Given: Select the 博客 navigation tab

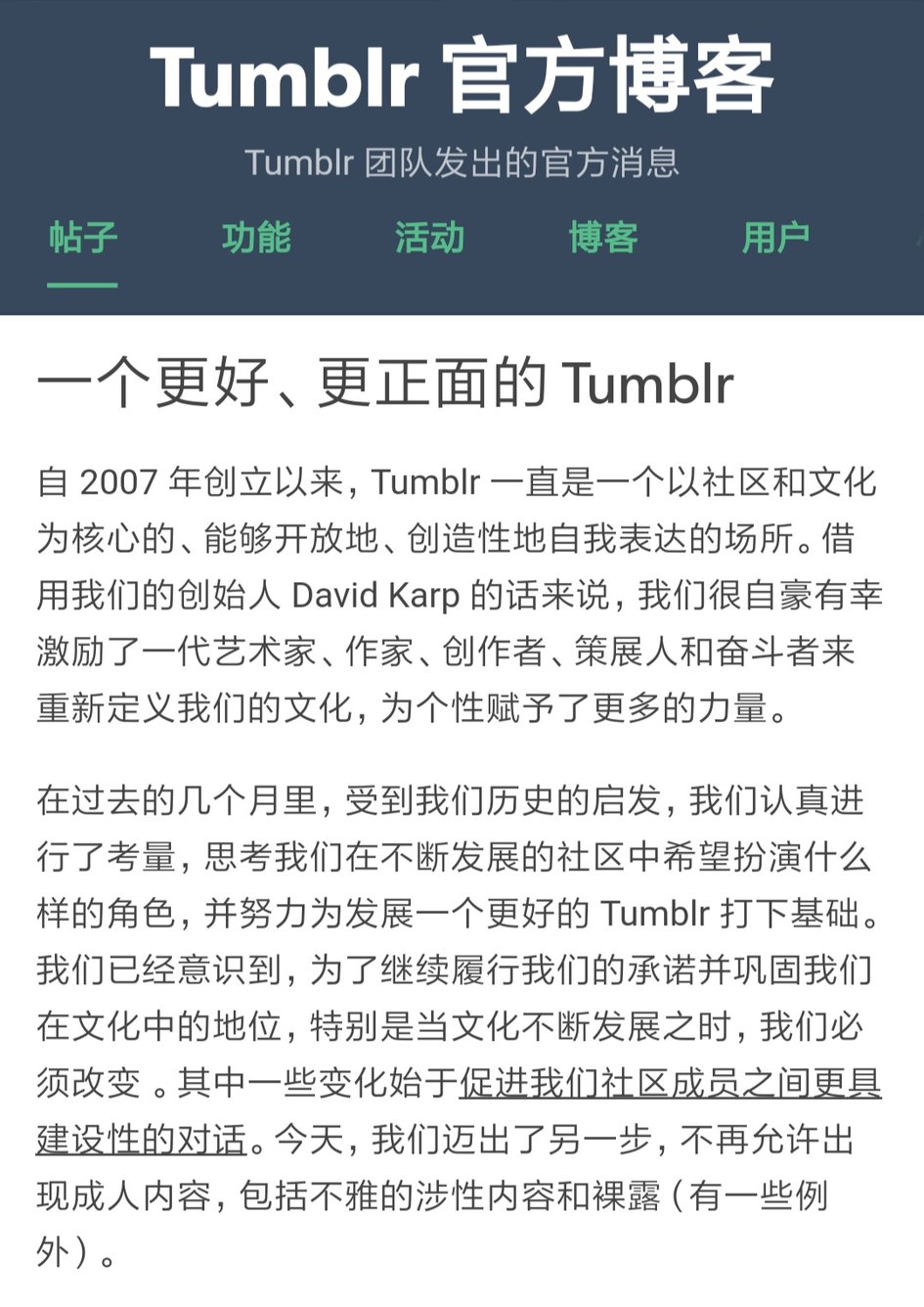Looking at the screenshot, I should point(600,238).
